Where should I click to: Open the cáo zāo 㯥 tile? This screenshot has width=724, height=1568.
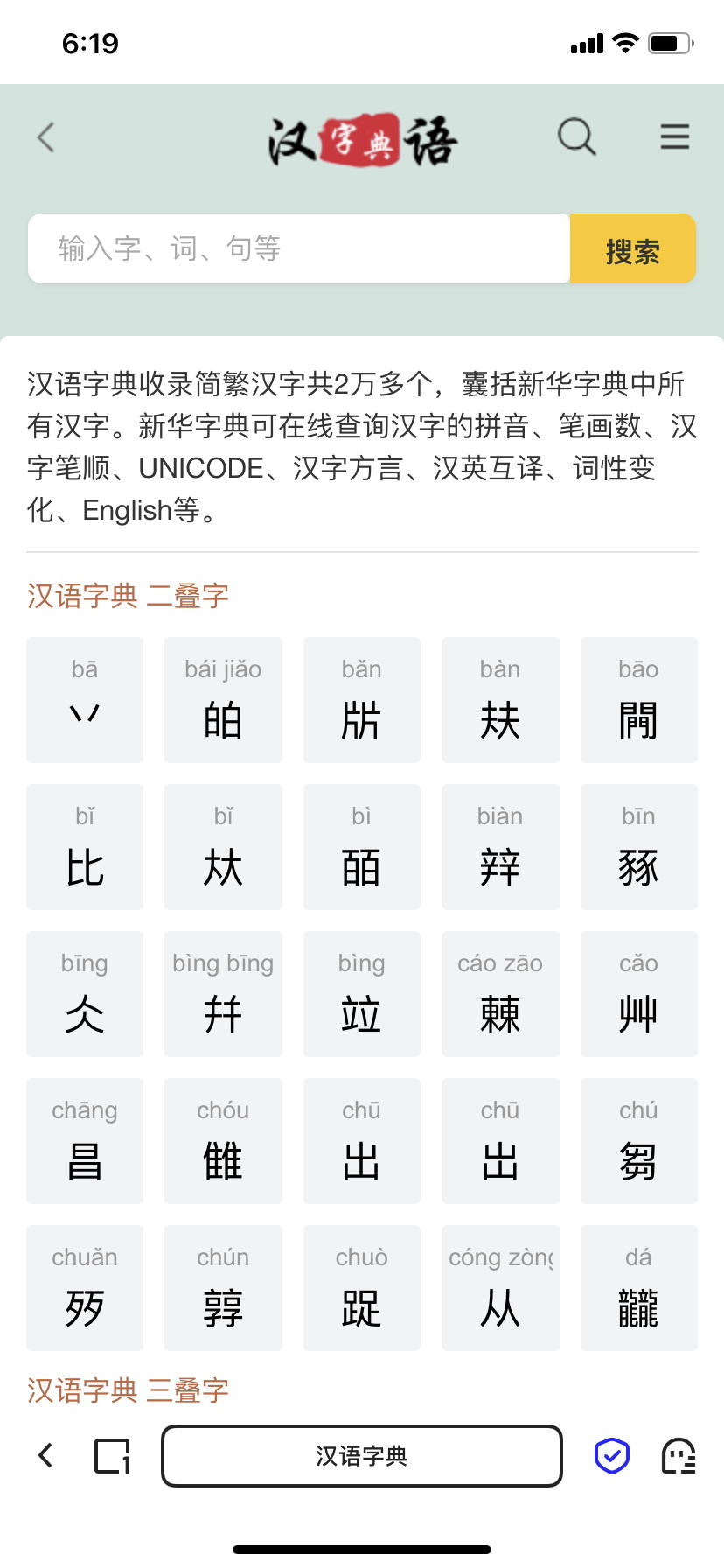coord(500,994)
